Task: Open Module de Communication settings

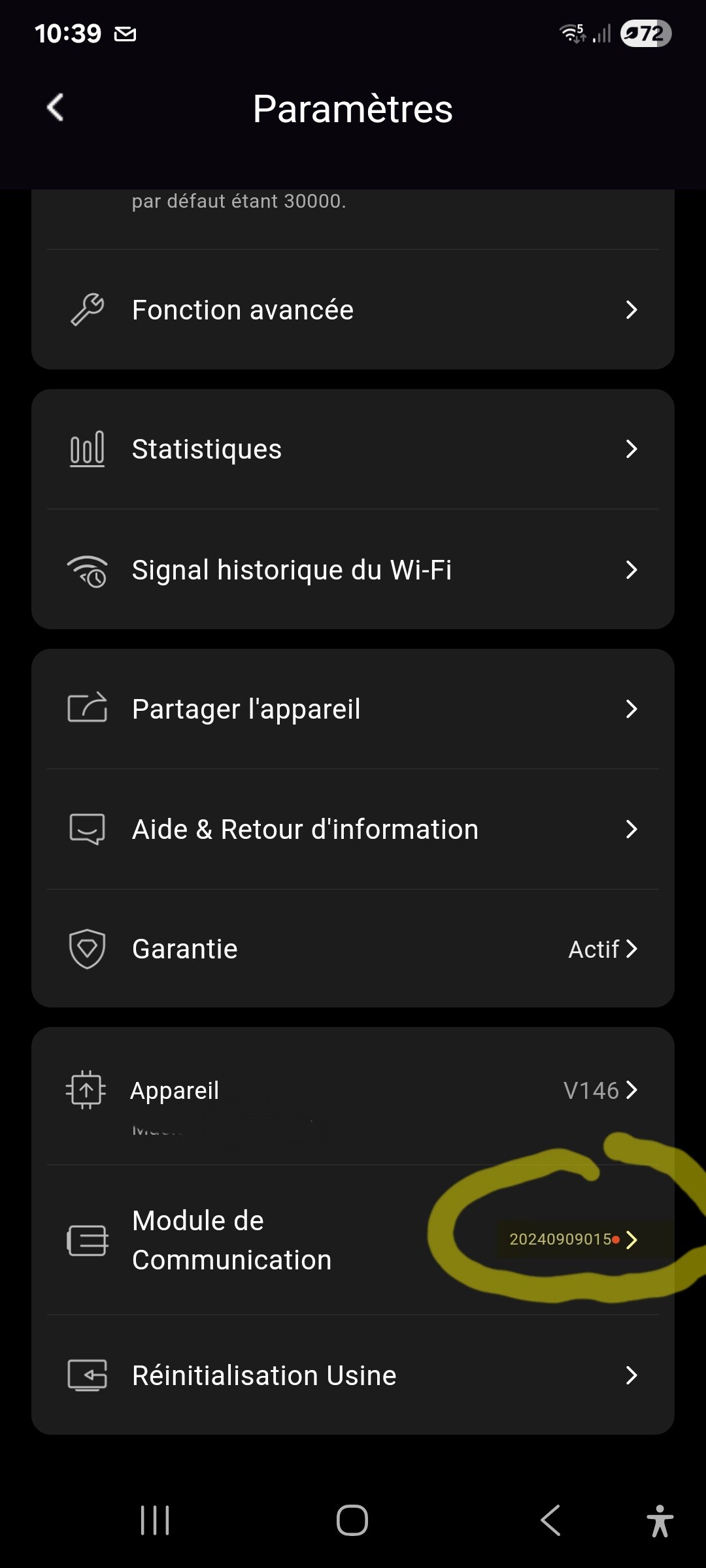Action: [353, 1240]
